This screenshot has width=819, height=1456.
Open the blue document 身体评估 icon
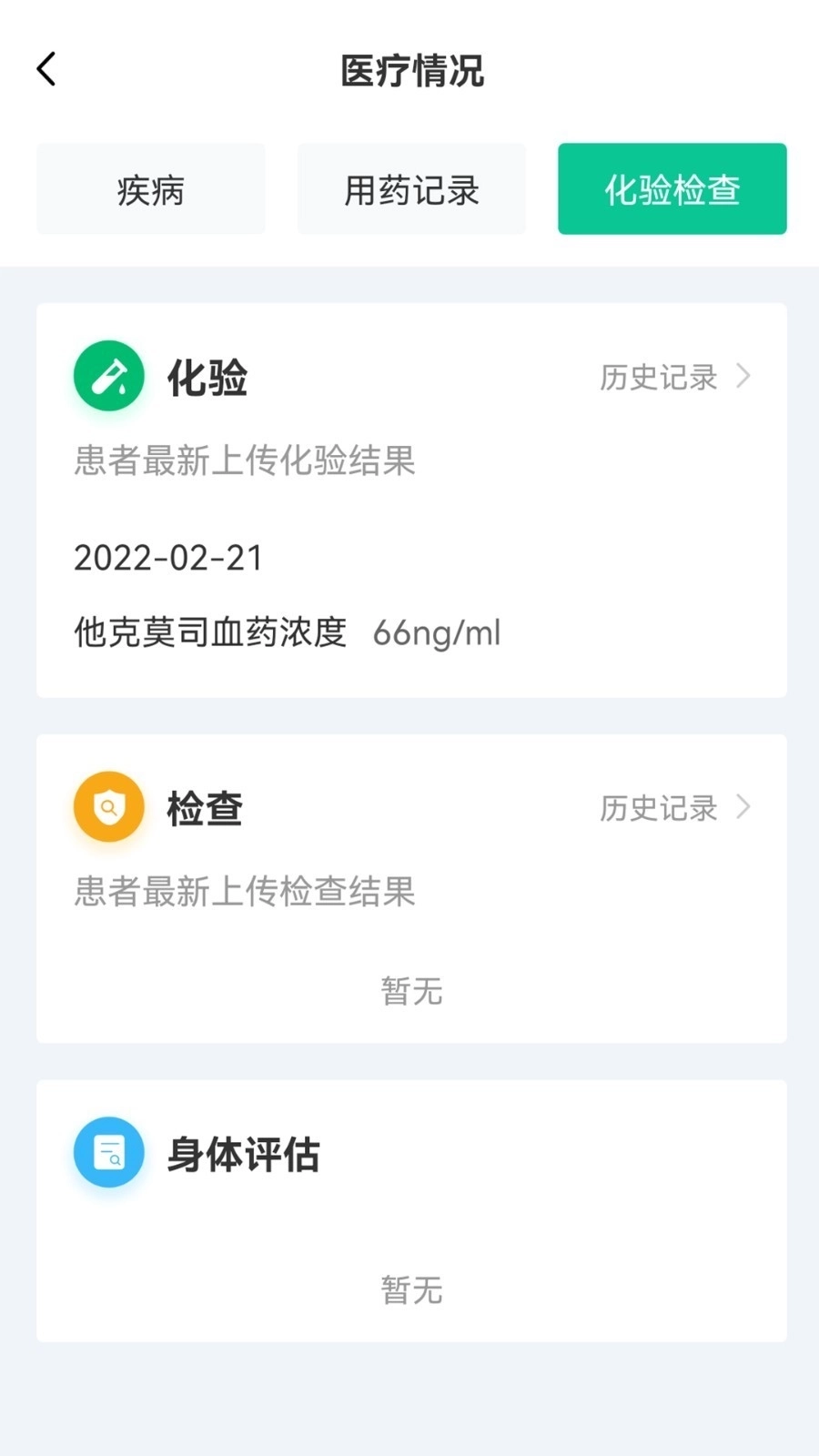click(x=108, y=1151)
